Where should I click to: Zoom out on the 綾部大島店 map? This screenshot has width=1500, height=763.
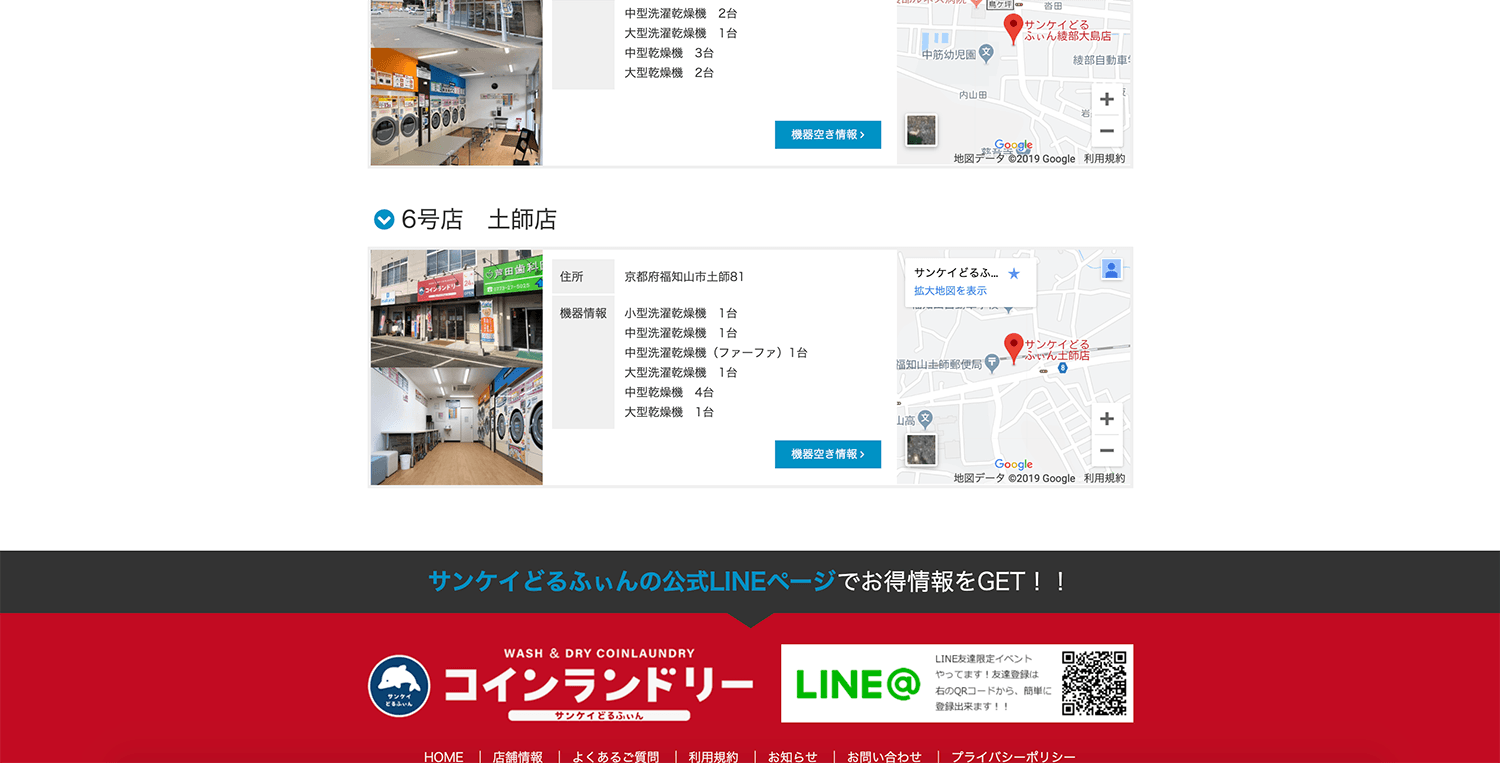1106,131
